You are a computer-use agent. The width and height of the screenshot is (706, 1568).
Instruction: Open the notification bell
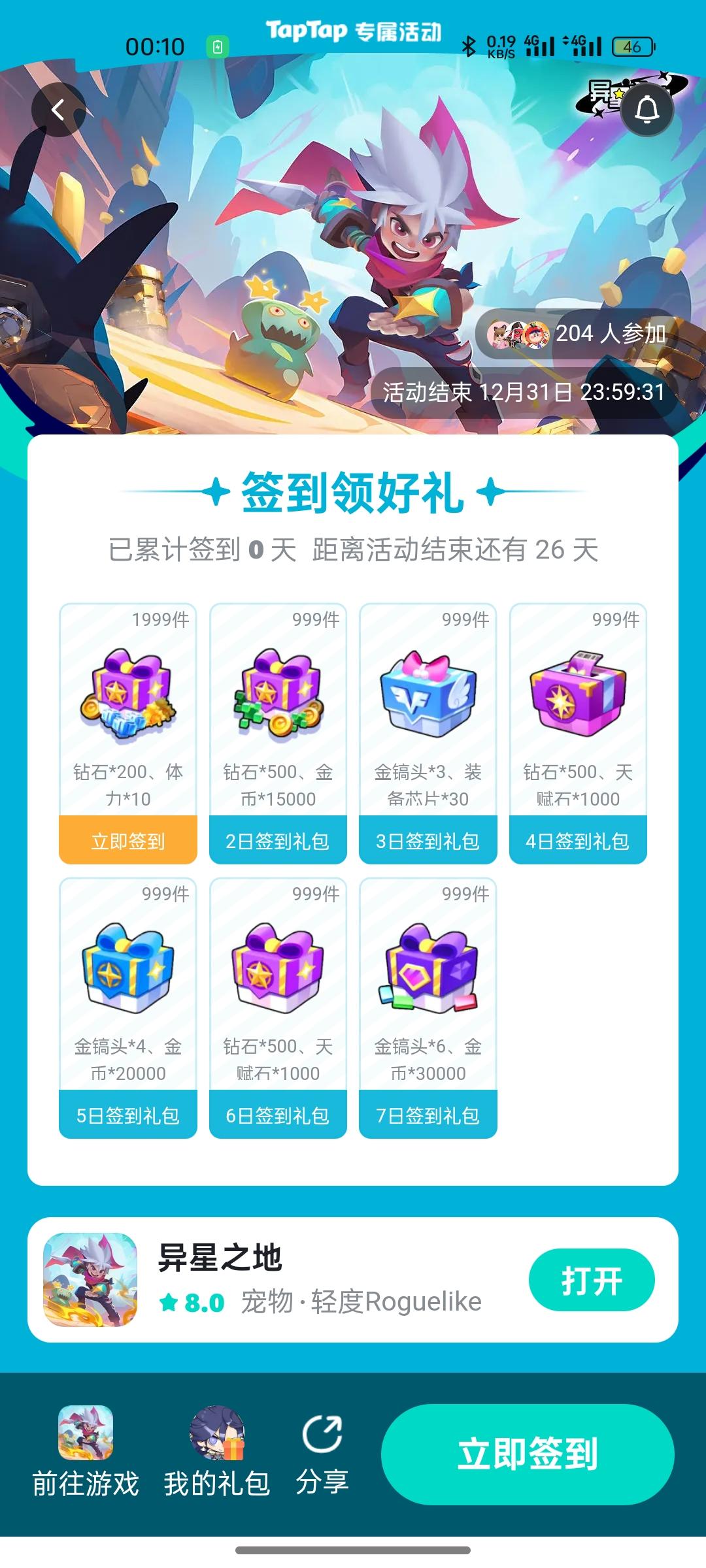coord(647,109)
